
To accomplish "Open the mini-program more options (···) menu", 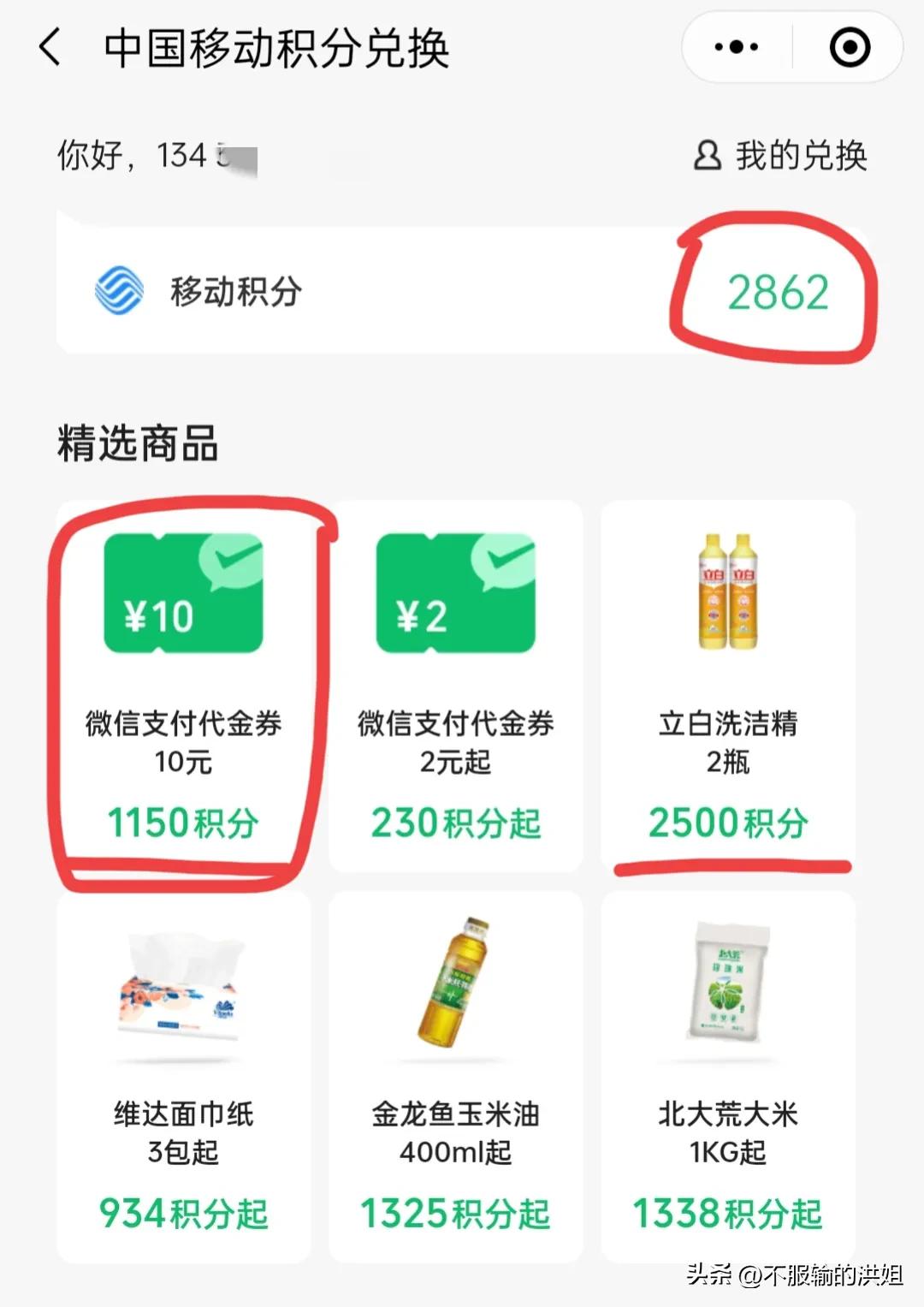I will pyautogui.click(x=737, y=47).
